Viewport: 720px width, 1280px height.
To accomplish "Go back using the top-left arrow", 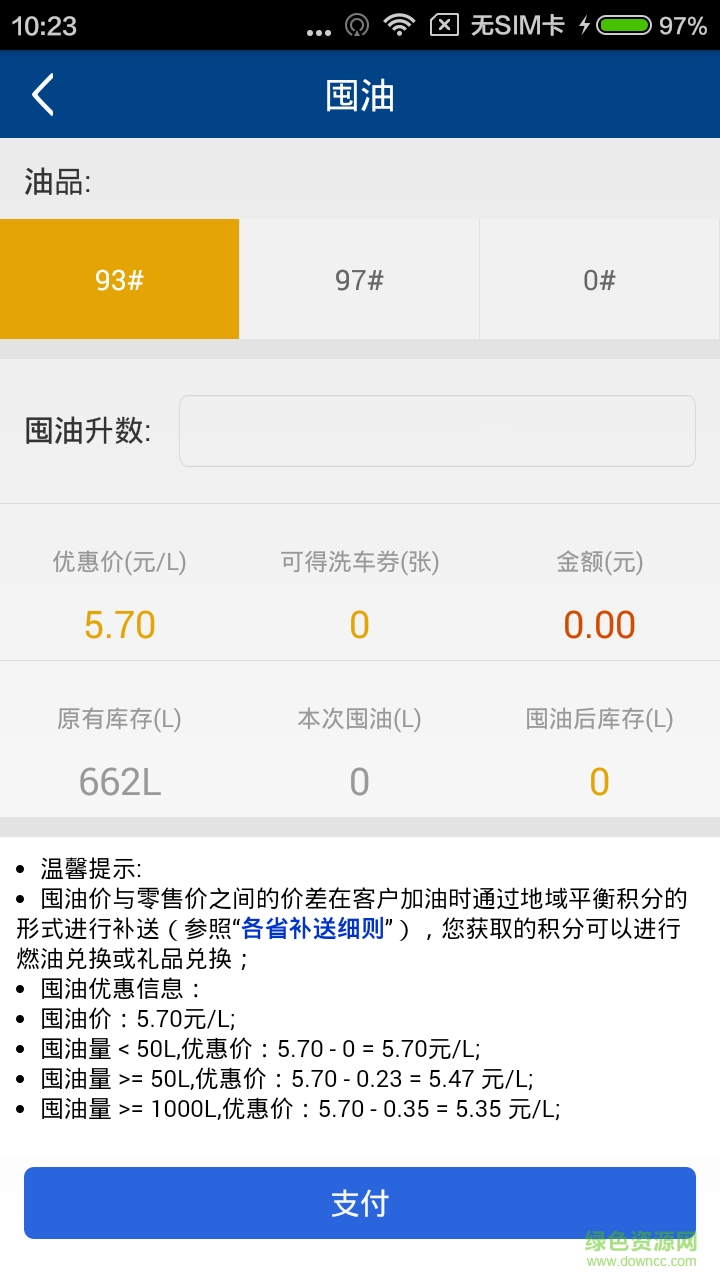I will pyautogui.click(x=42, y=95).
